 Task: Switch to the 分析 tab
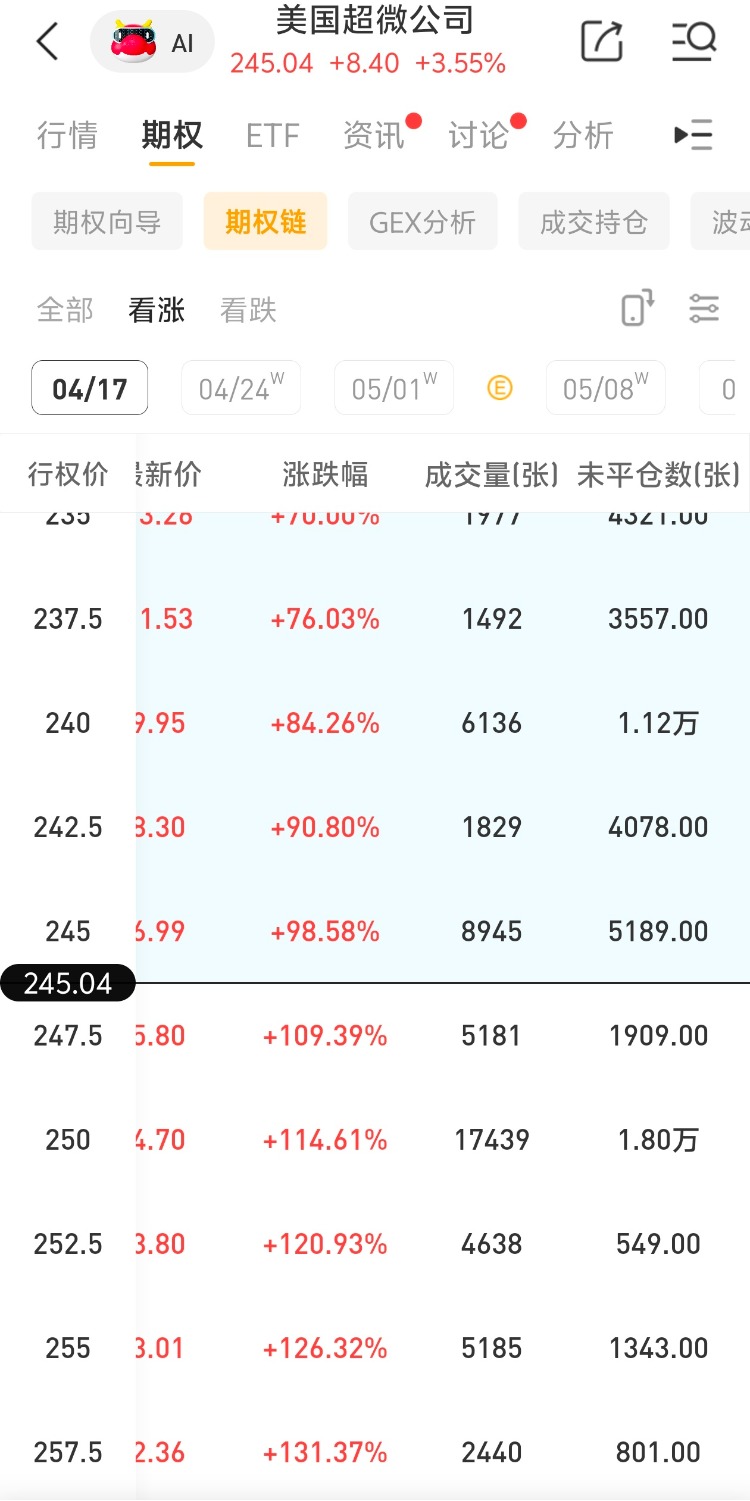(583, 135)
